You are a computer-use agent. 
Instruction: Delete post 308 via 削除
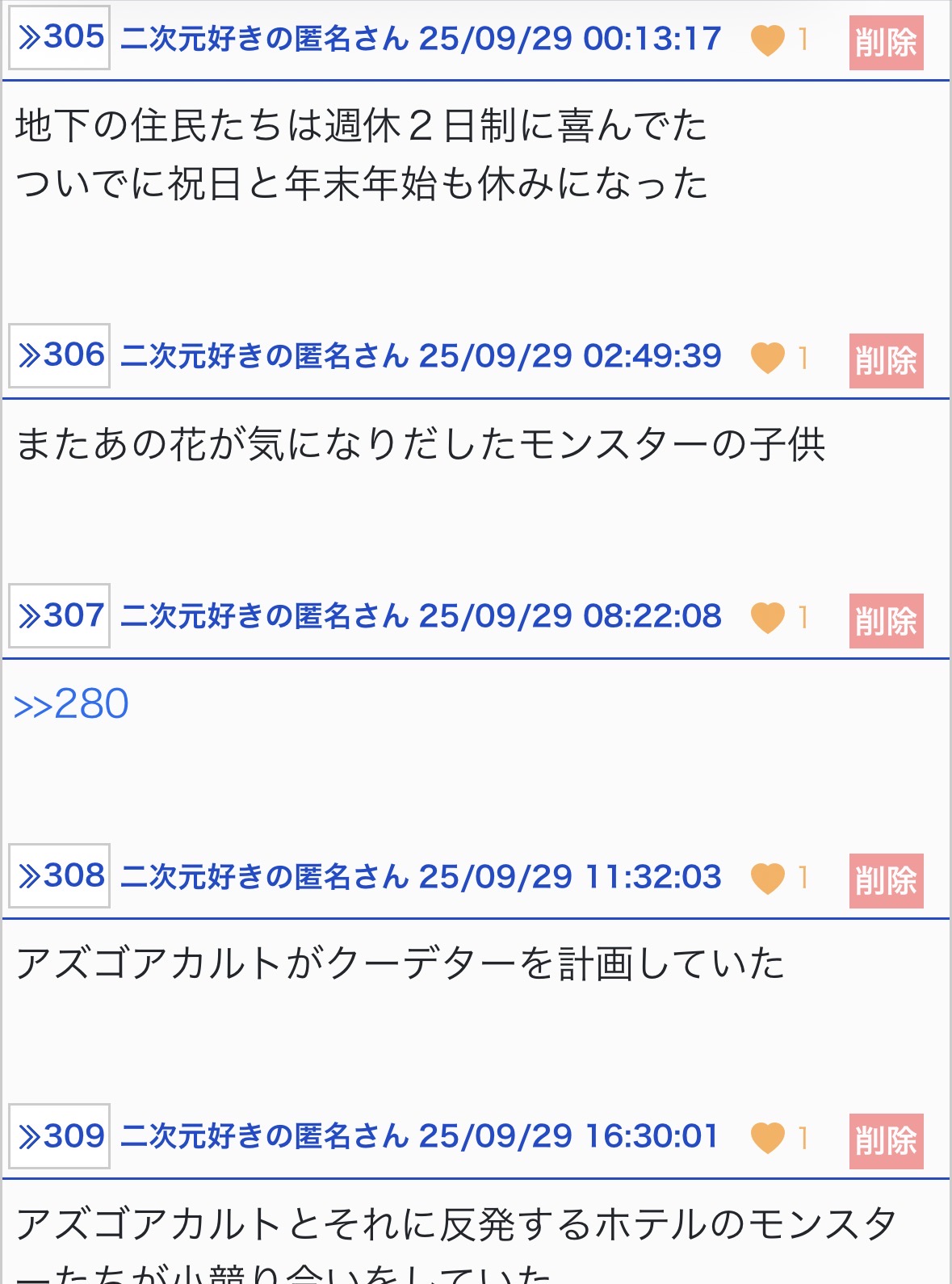[x=886, y=881]
